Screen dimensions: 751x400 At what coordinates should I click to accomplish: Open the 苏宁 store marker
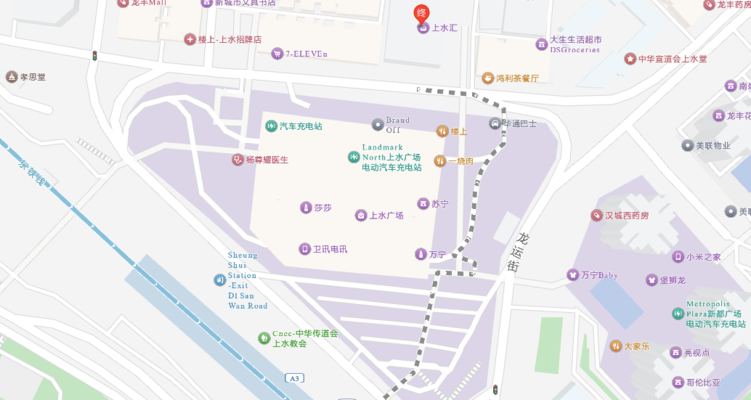pos(423,203)
